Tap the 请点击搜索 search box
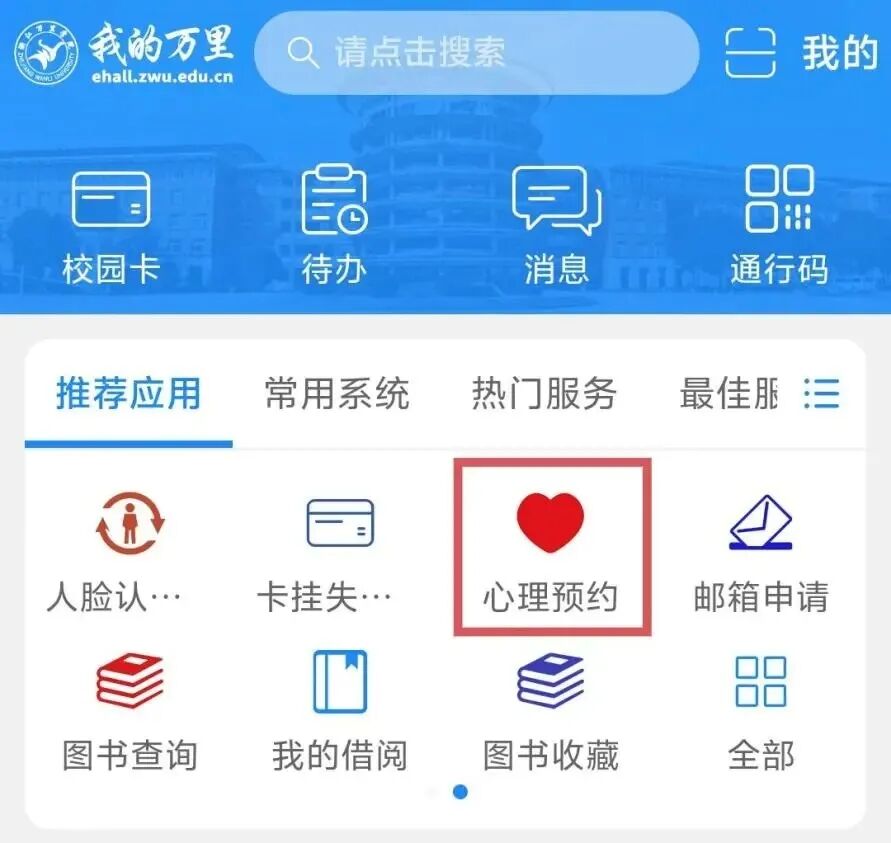The image size is (891, 843). pyautogui.click(x=476, y=52)
